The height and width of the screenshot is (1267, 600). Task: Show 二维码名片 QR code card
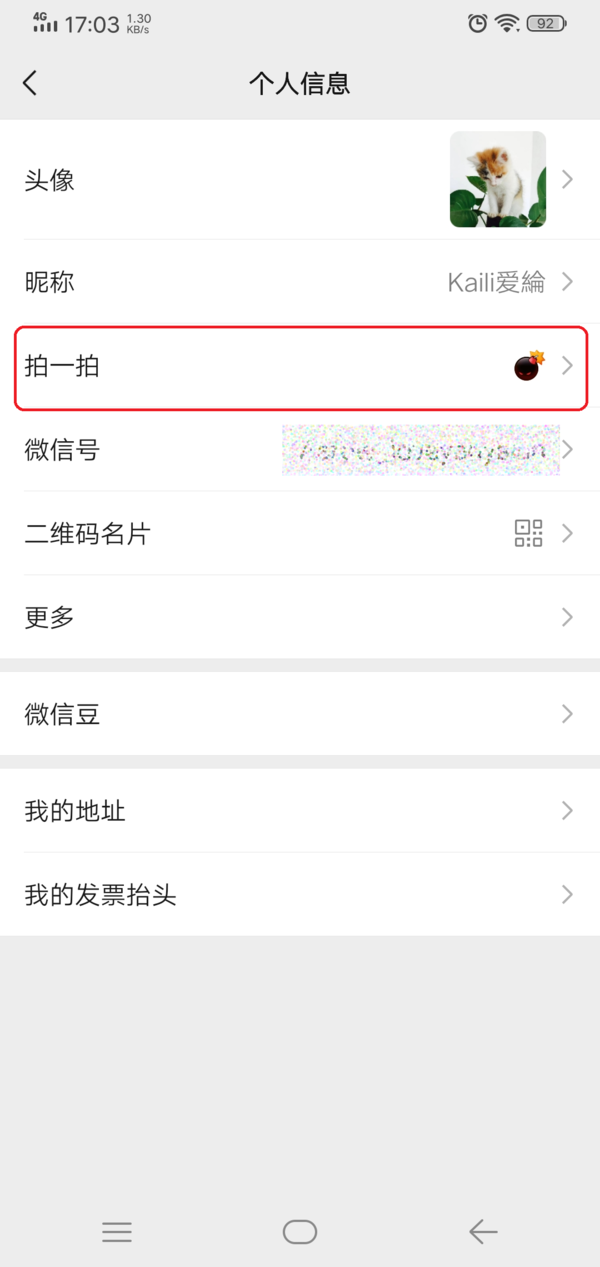click(x=300, y=534)
